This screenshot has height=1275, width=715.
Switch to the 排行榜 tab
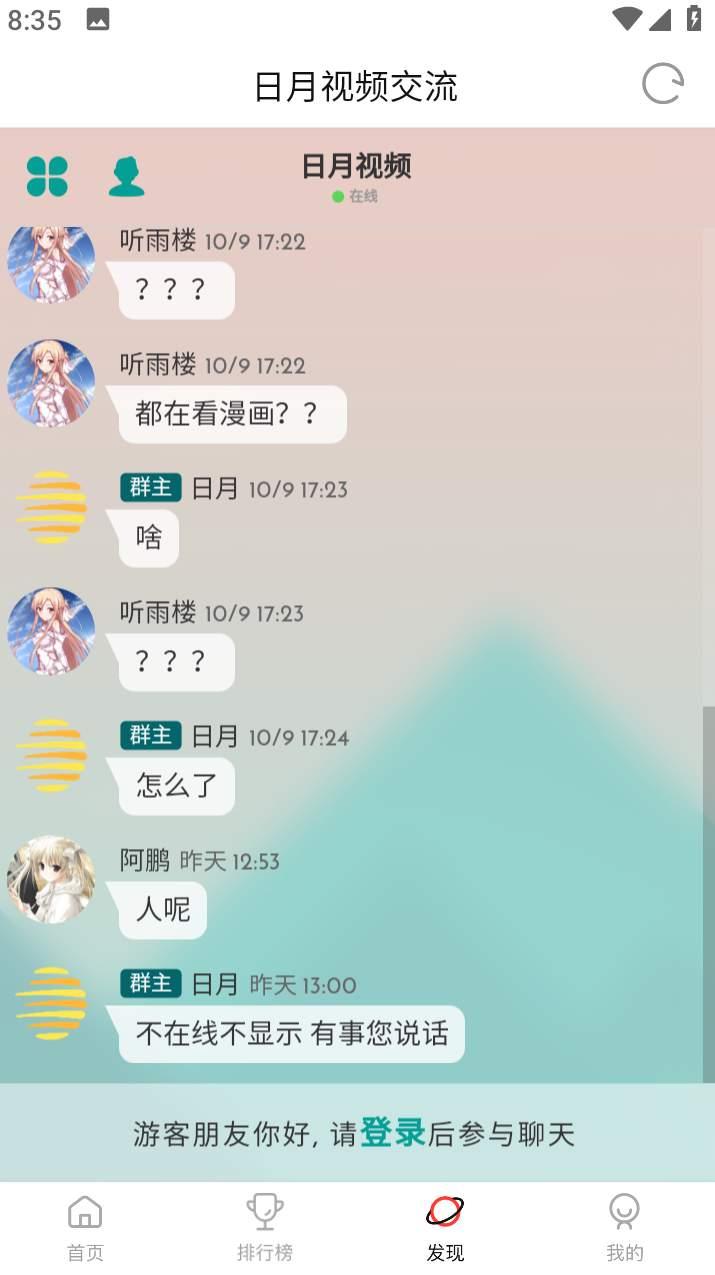[265, 1228]
